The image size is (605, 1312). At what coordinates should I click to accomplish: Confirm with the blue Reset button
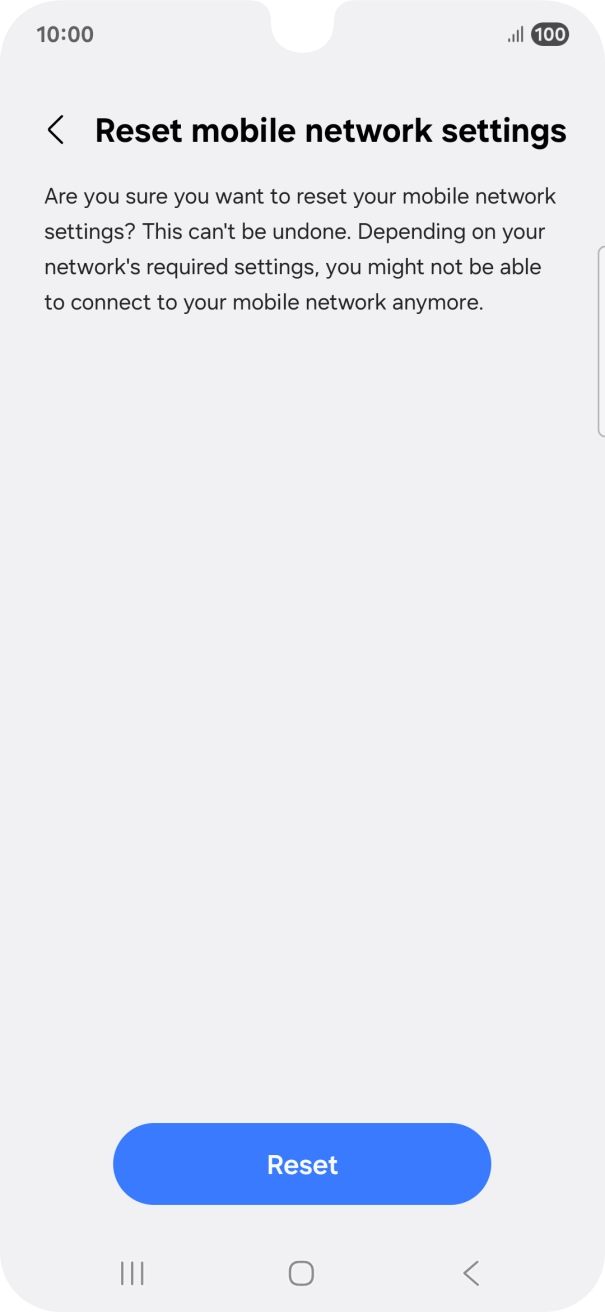pyautogui.click(x=302, y=1164)
